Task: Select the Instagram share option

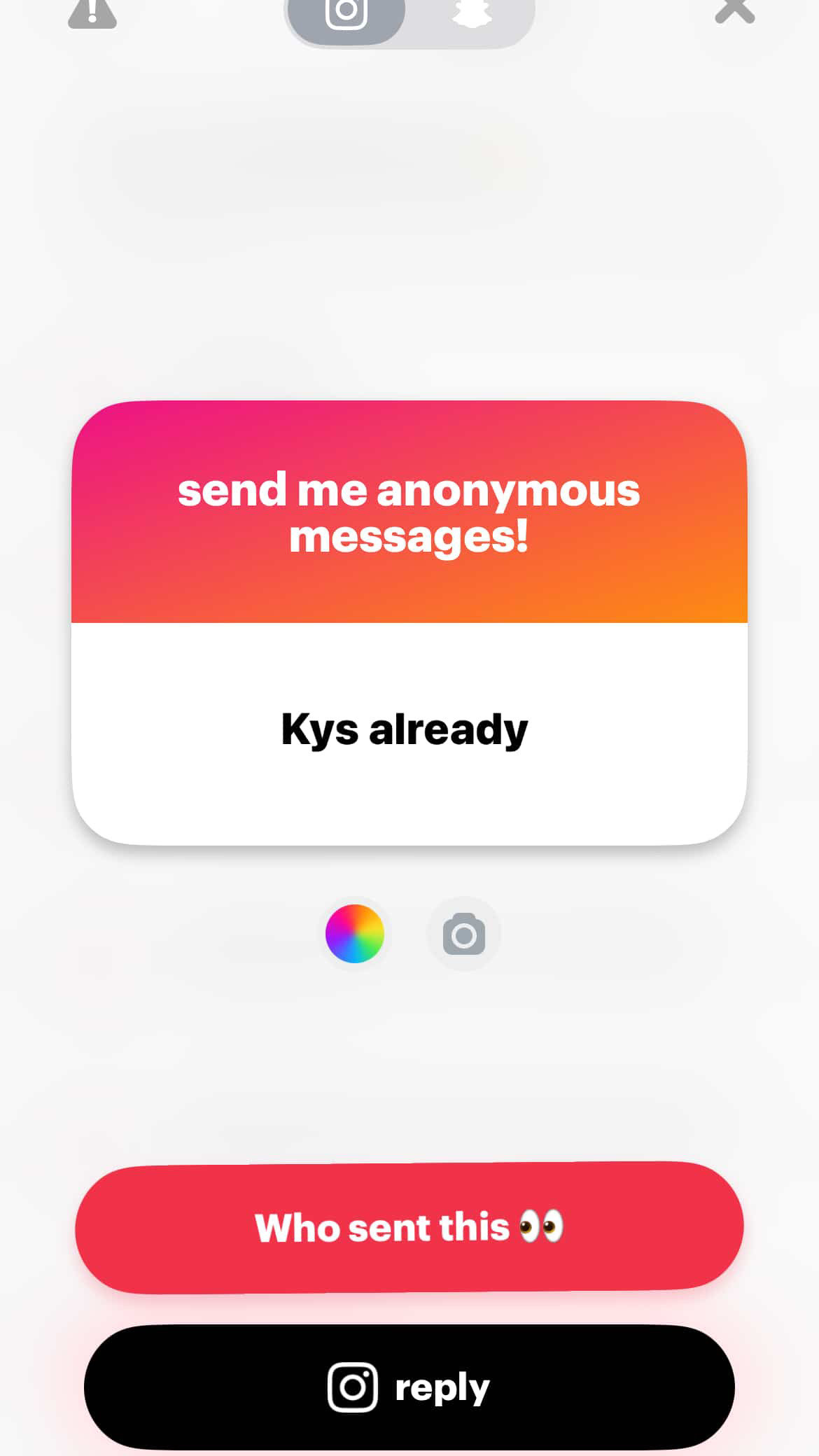Action: (346, 14)
